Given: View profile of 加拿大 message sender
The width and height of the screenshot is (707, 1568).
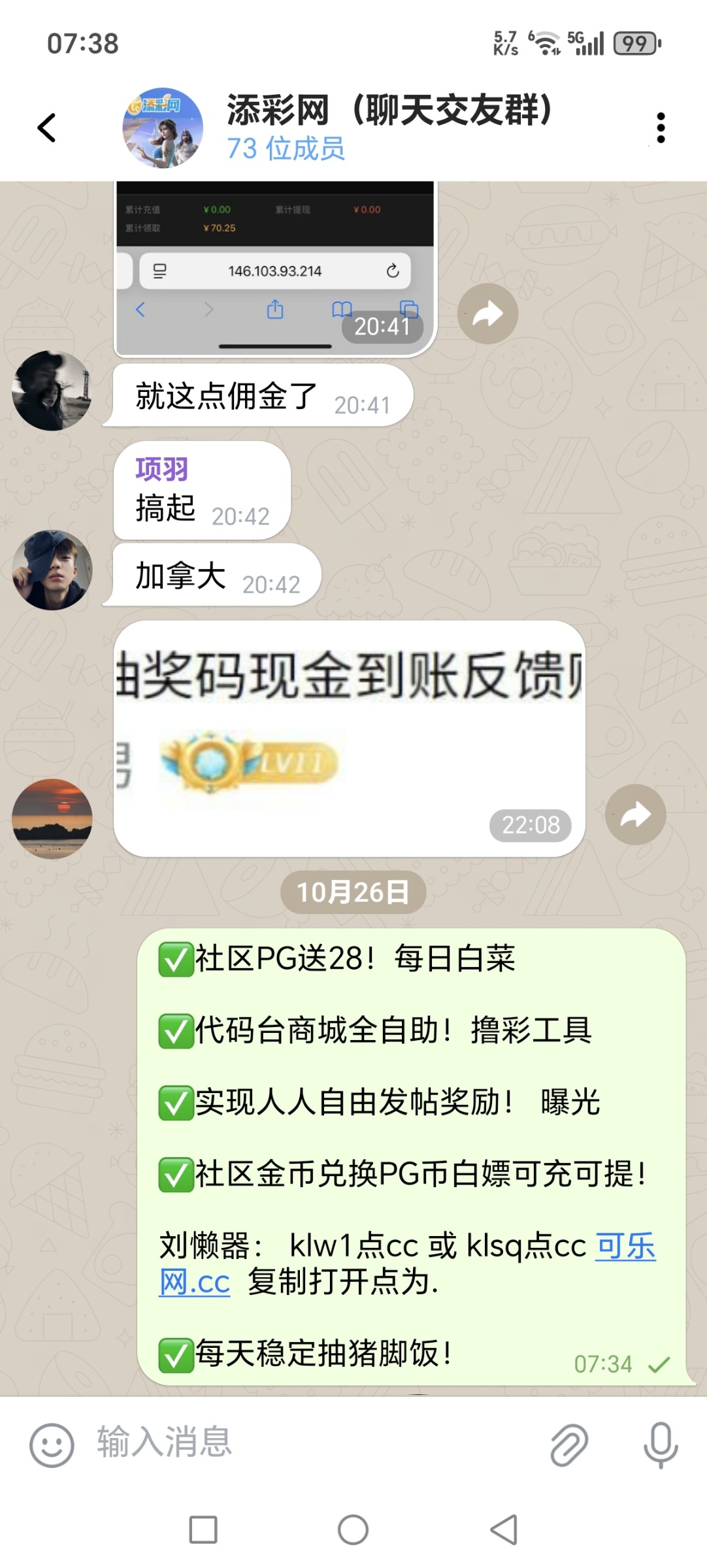Looking at the screenshot, I should [52, 570].
